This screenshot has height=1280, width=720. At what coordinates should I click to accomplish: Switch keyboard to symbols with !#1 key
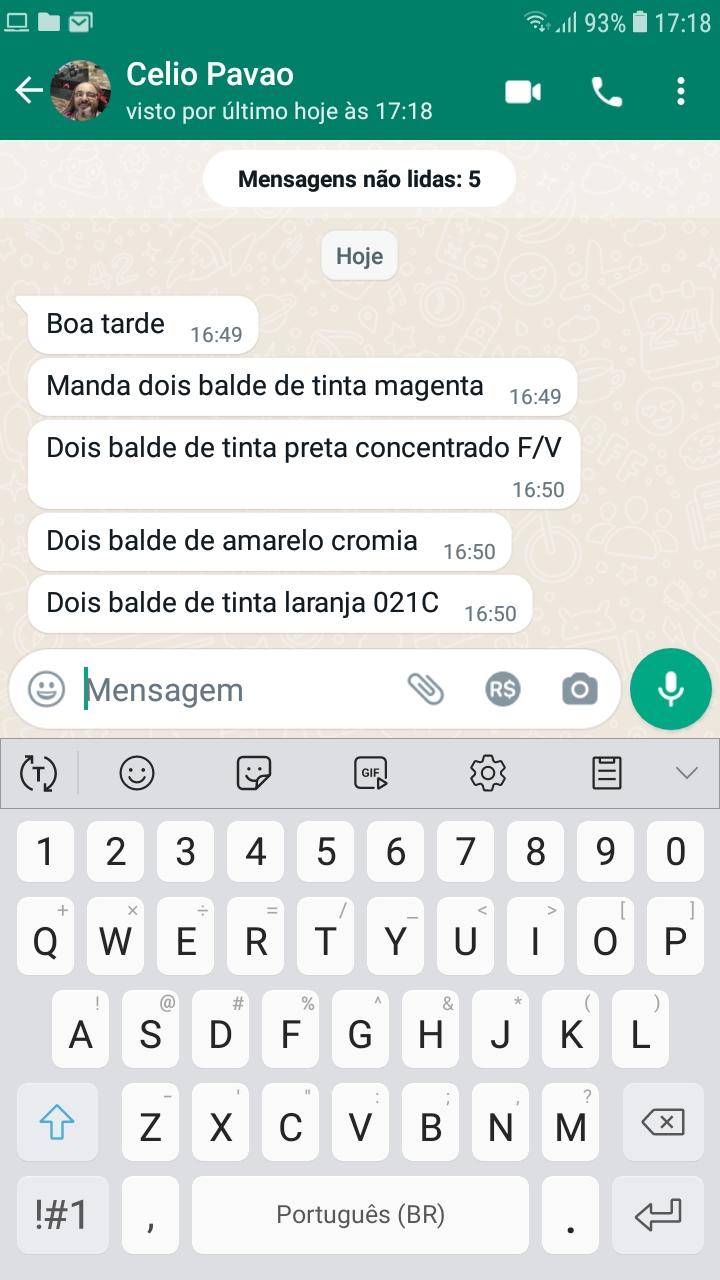pos(61,1215)
